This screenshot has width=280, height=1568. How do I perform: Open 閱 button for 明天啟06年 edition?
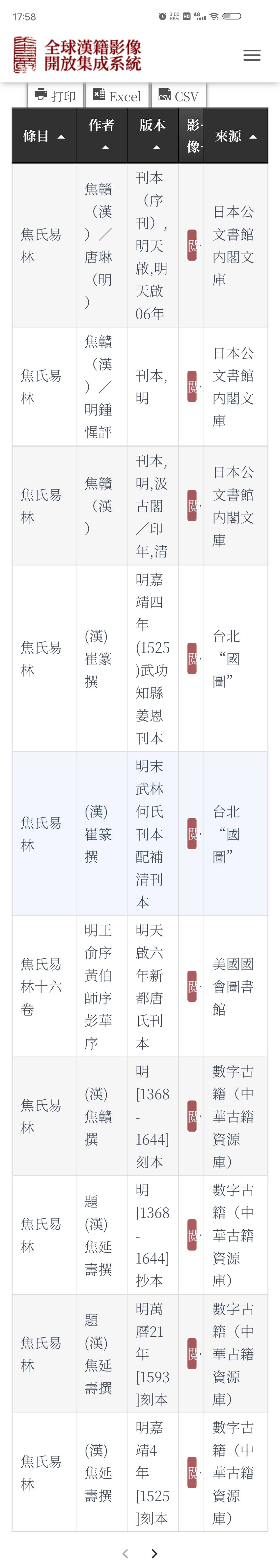(x=192, y=245)
